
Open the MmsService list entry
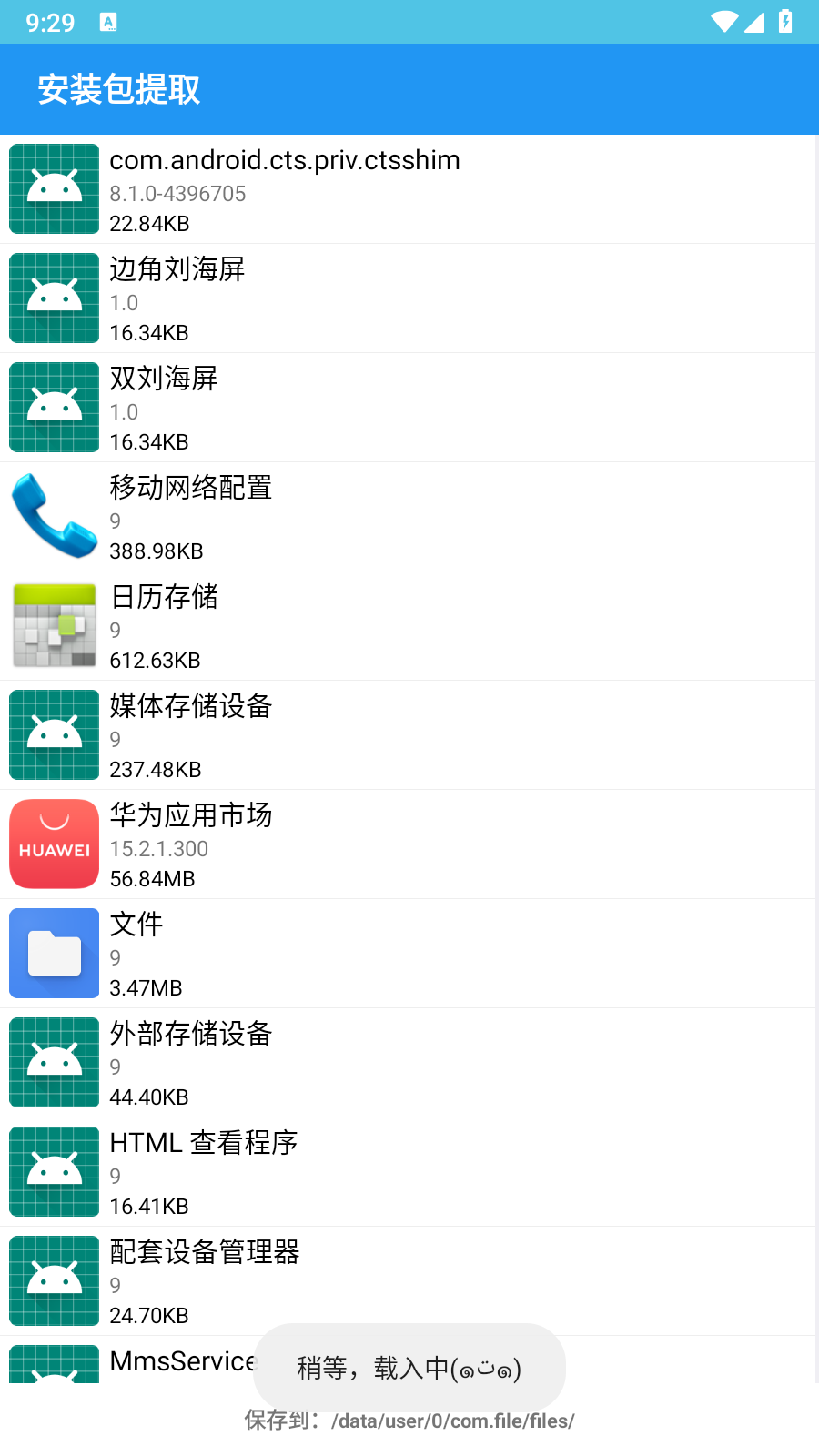tap(182, 1362)
